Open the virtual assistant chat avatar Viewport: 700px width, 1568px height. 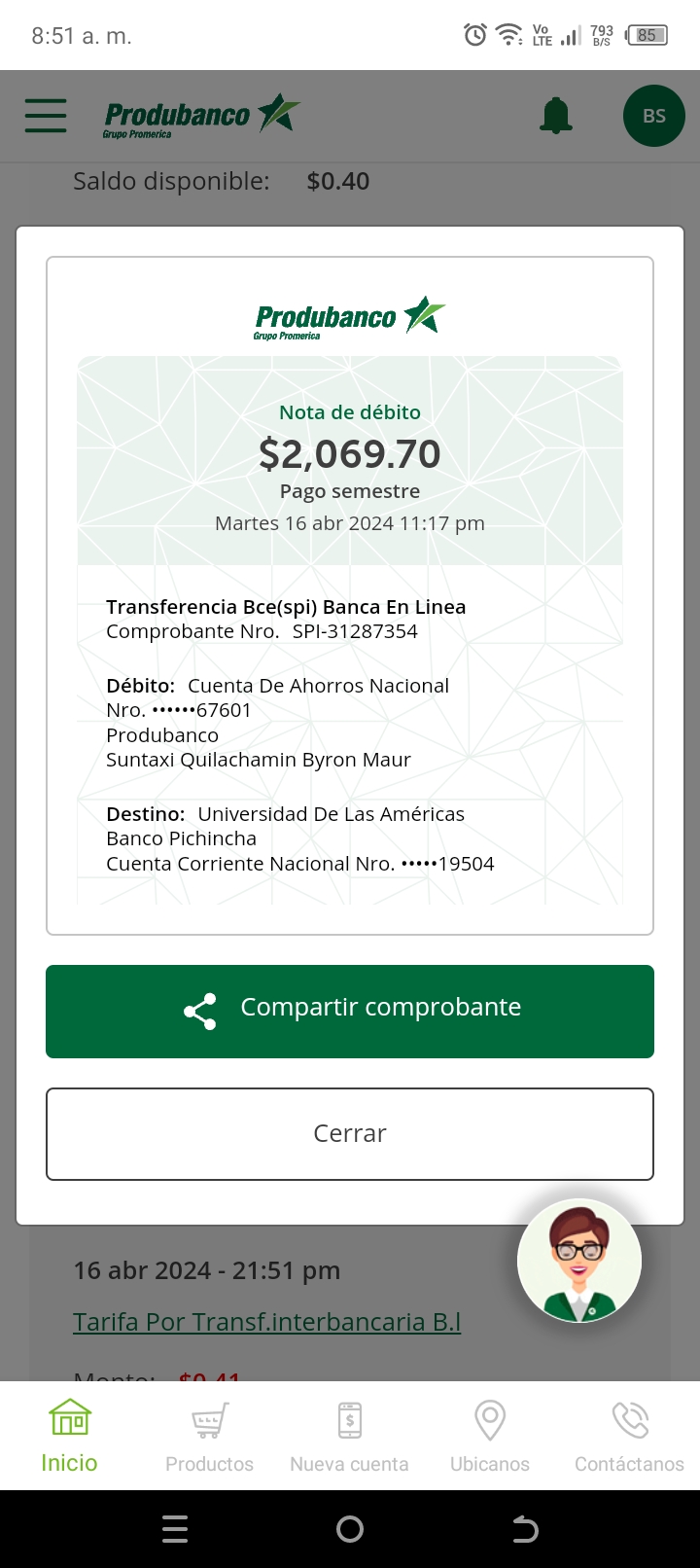click(x=579, y=1261)
